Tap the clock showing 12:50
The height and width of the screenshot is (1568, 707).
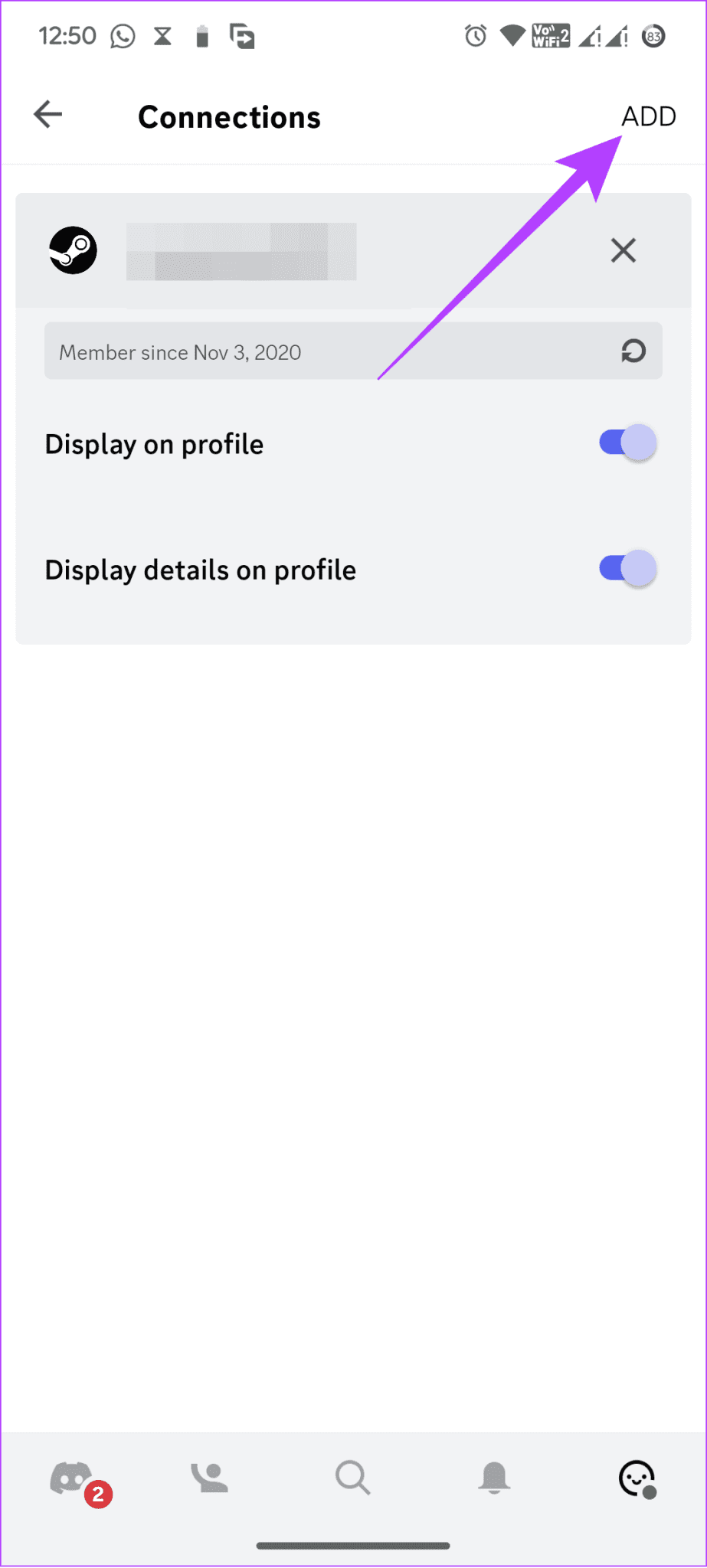pyautogui.click(x=67, y=34)
